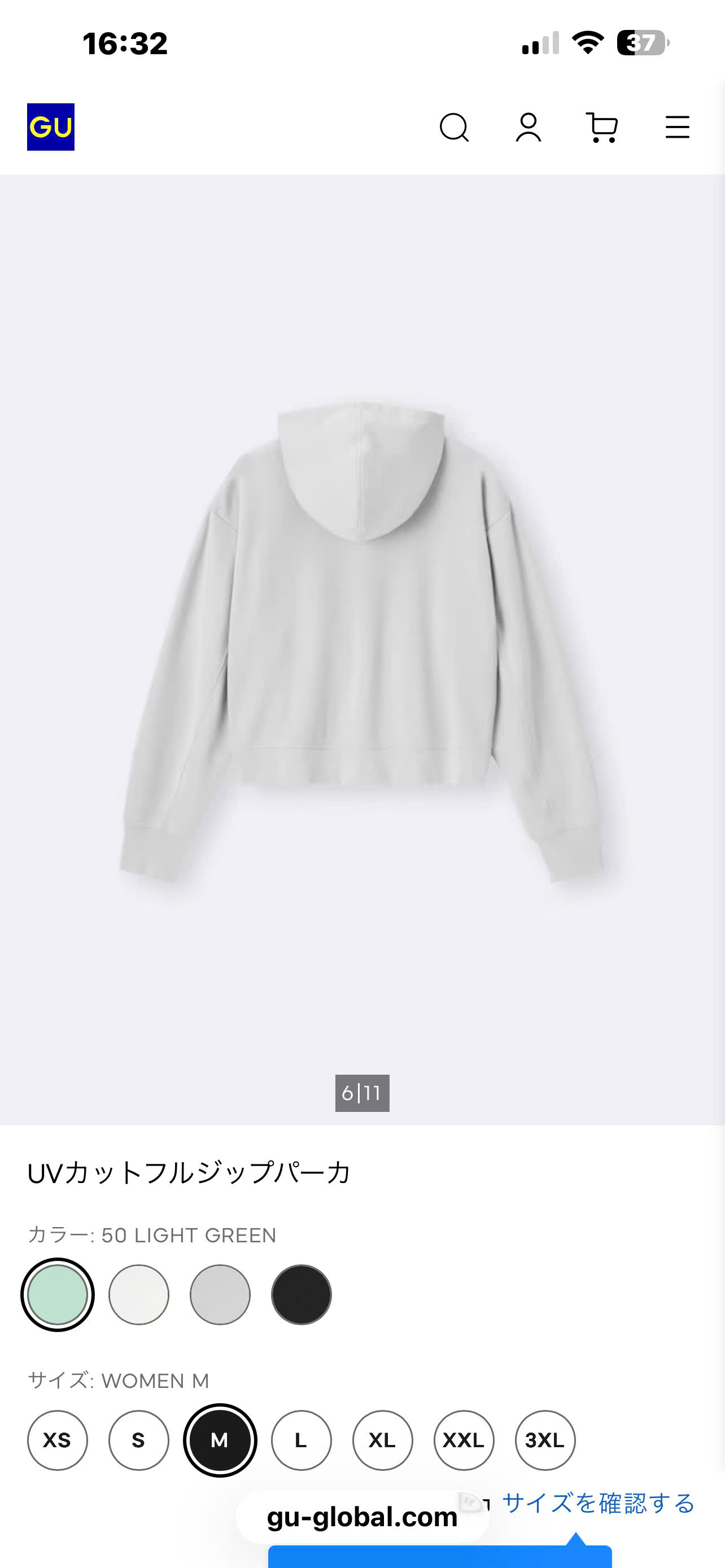
Task: Select size XL
Action: tap(383, 1440)
